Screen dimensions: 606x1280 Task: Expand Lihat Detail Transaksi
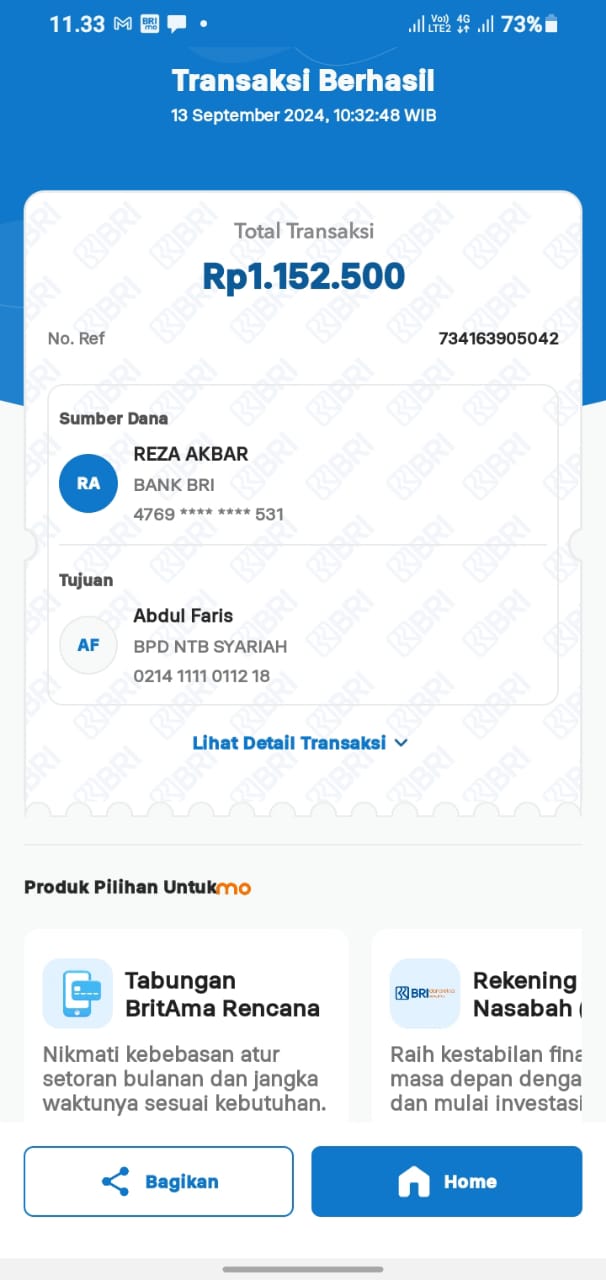point(300,743)
